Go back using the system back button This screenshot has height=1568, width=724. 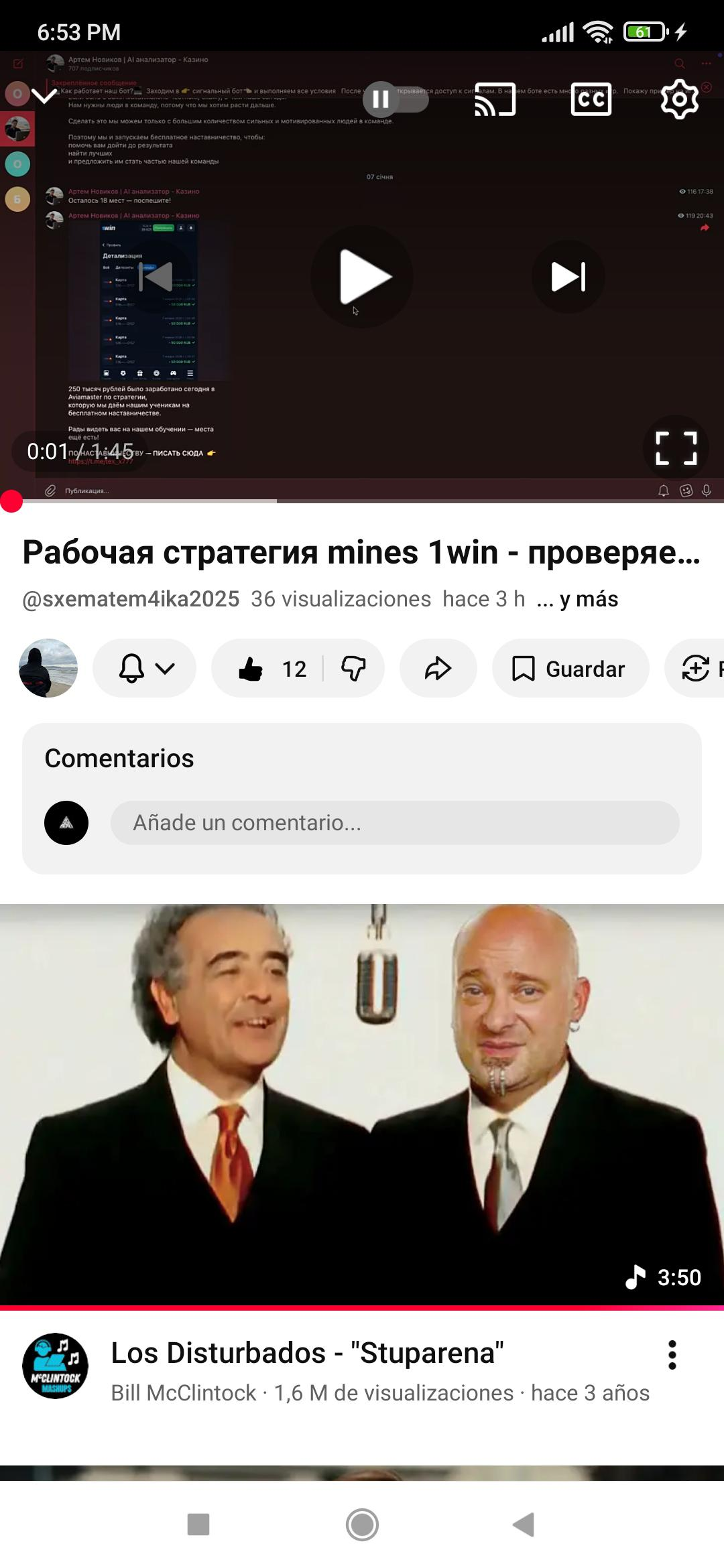tap(524, 1524)
